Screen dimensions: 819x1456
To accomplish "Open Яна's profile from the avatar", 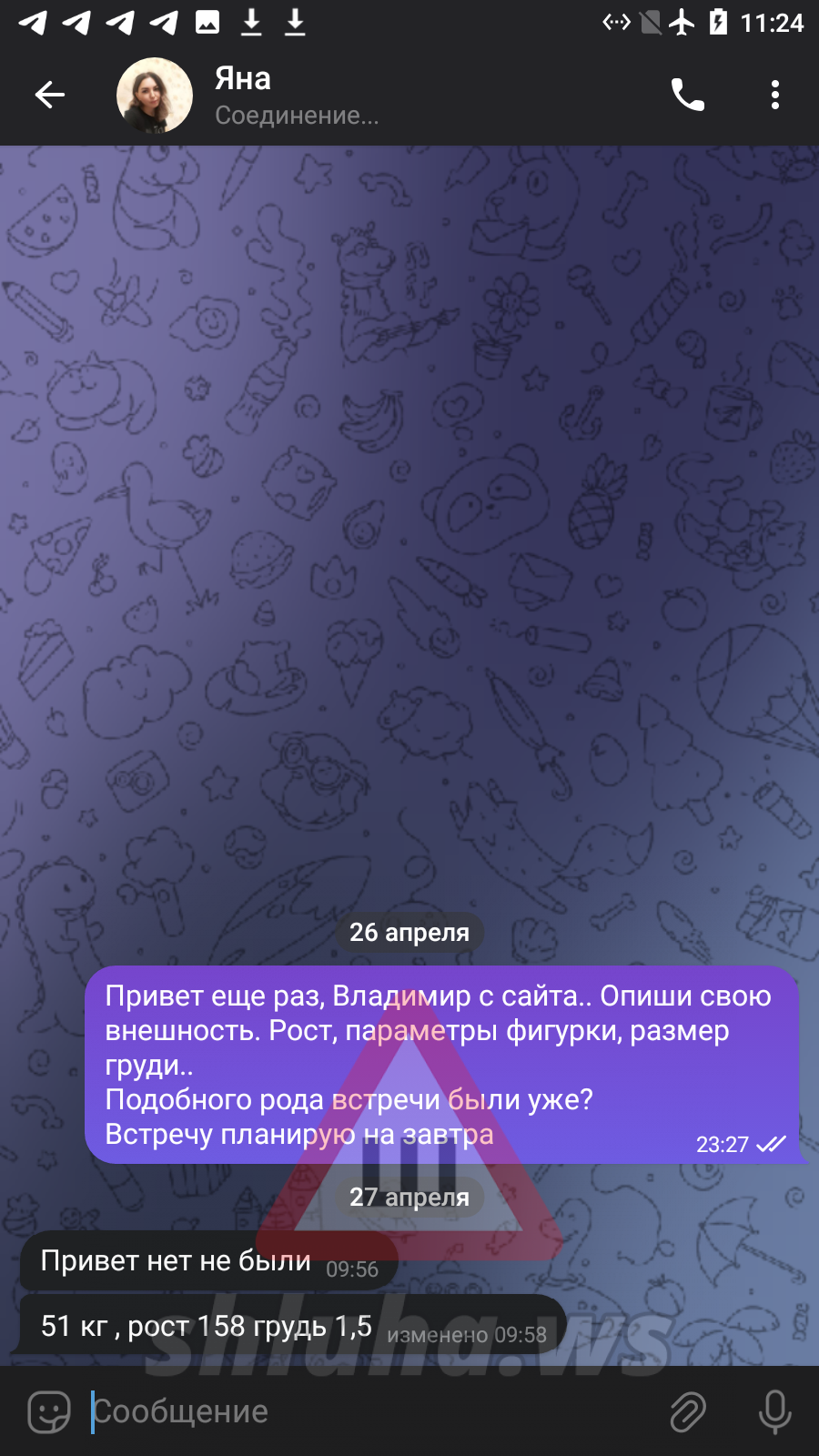I will tap(155, 96).
